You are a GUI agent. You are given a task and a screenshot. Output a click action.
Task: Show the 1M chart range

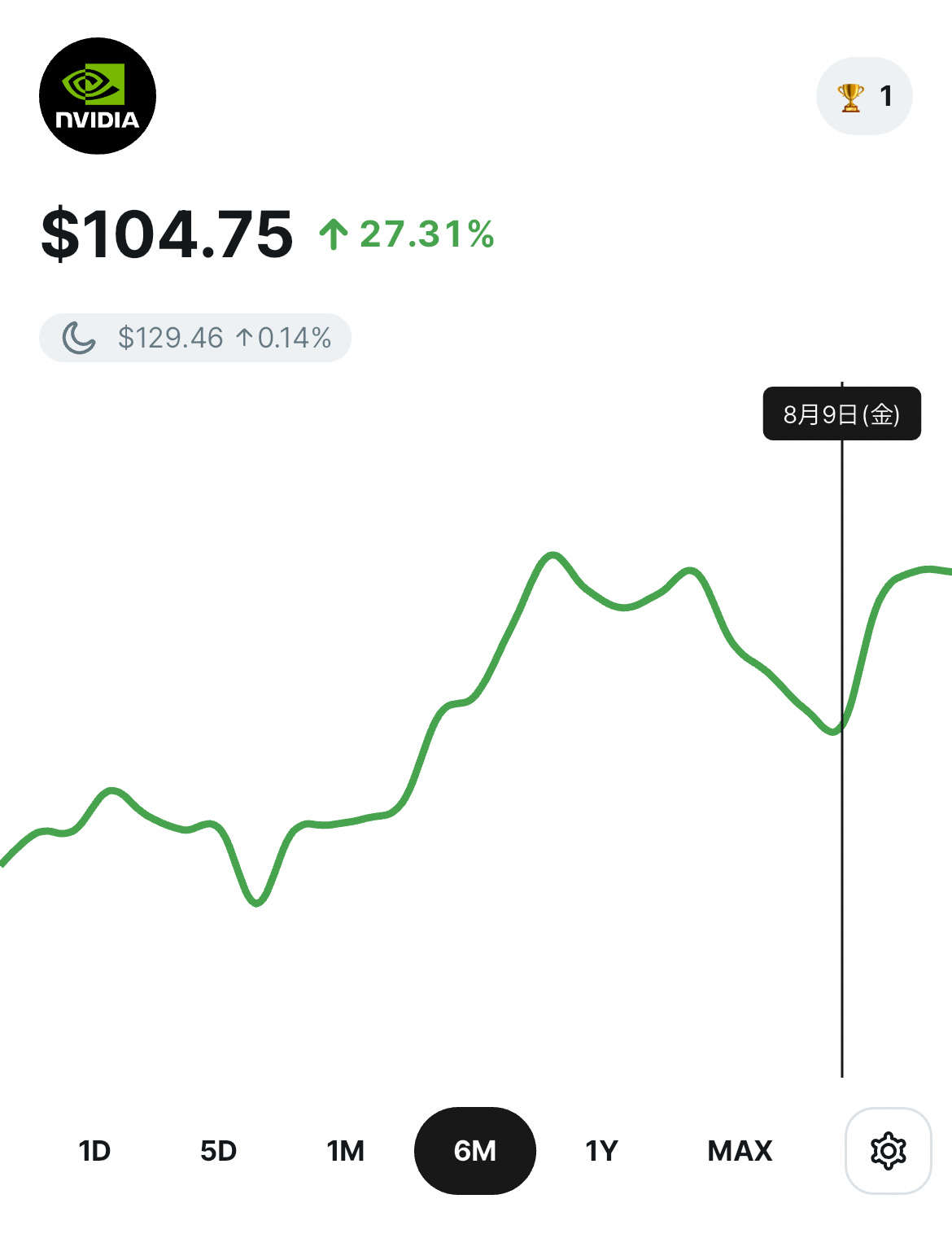coord(345,1151)
